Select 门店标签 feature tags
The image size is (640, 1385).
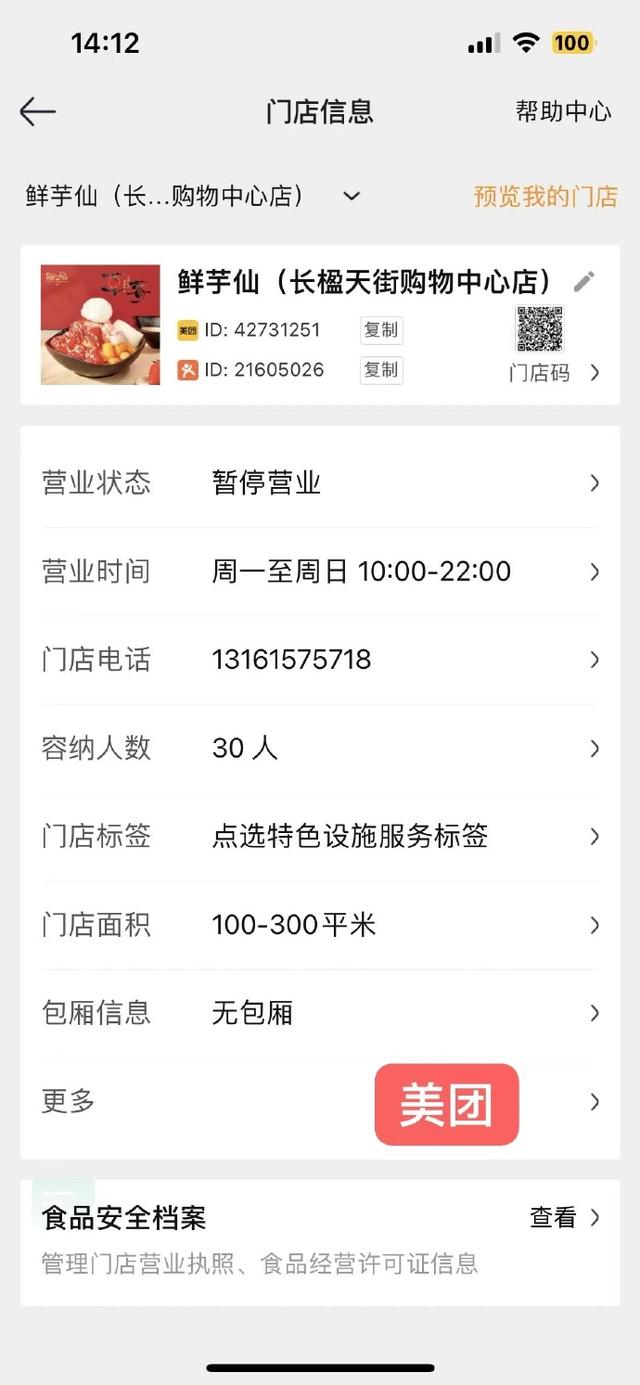click(x=320, y=836)
